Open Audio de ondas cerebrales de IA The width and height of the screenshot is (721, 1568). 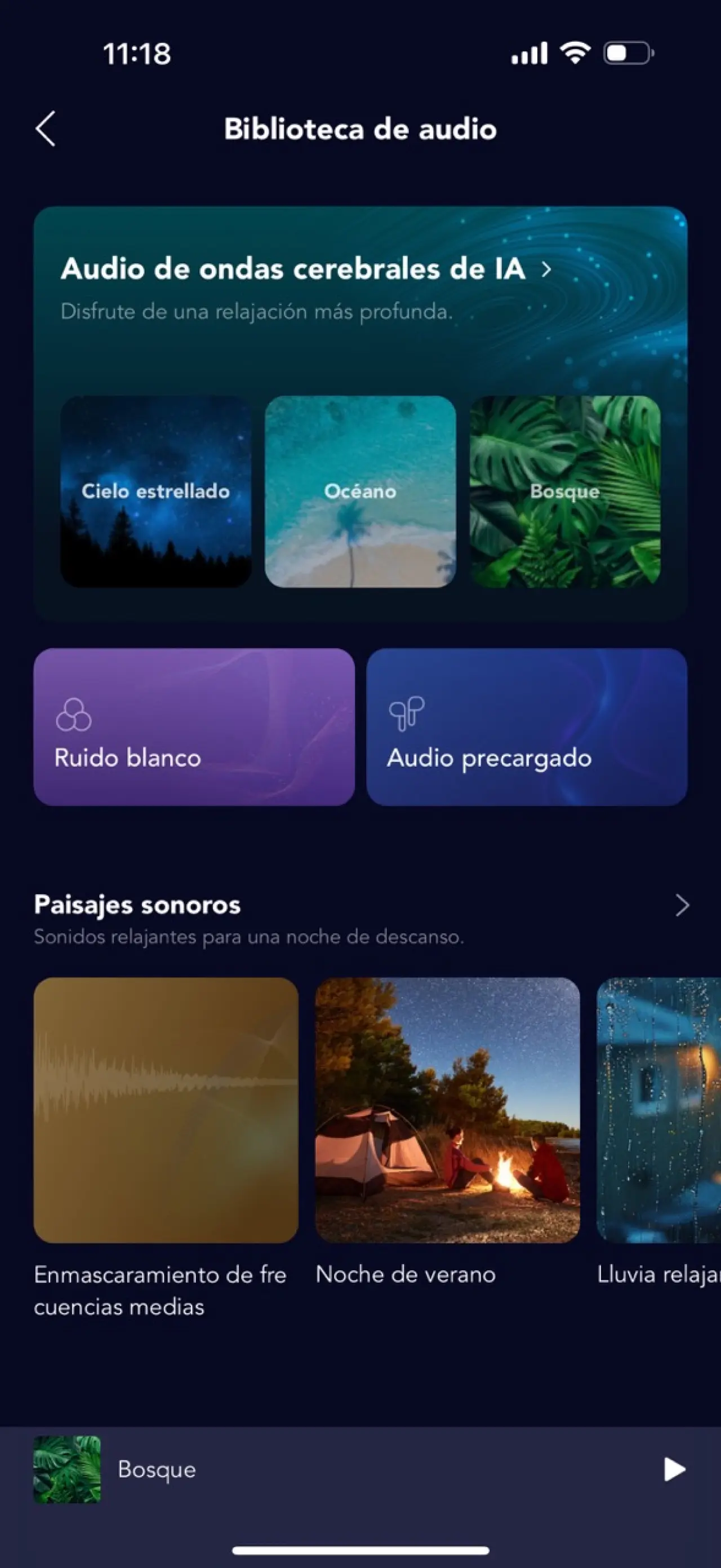pyautogui.click(x=305, y=269)
